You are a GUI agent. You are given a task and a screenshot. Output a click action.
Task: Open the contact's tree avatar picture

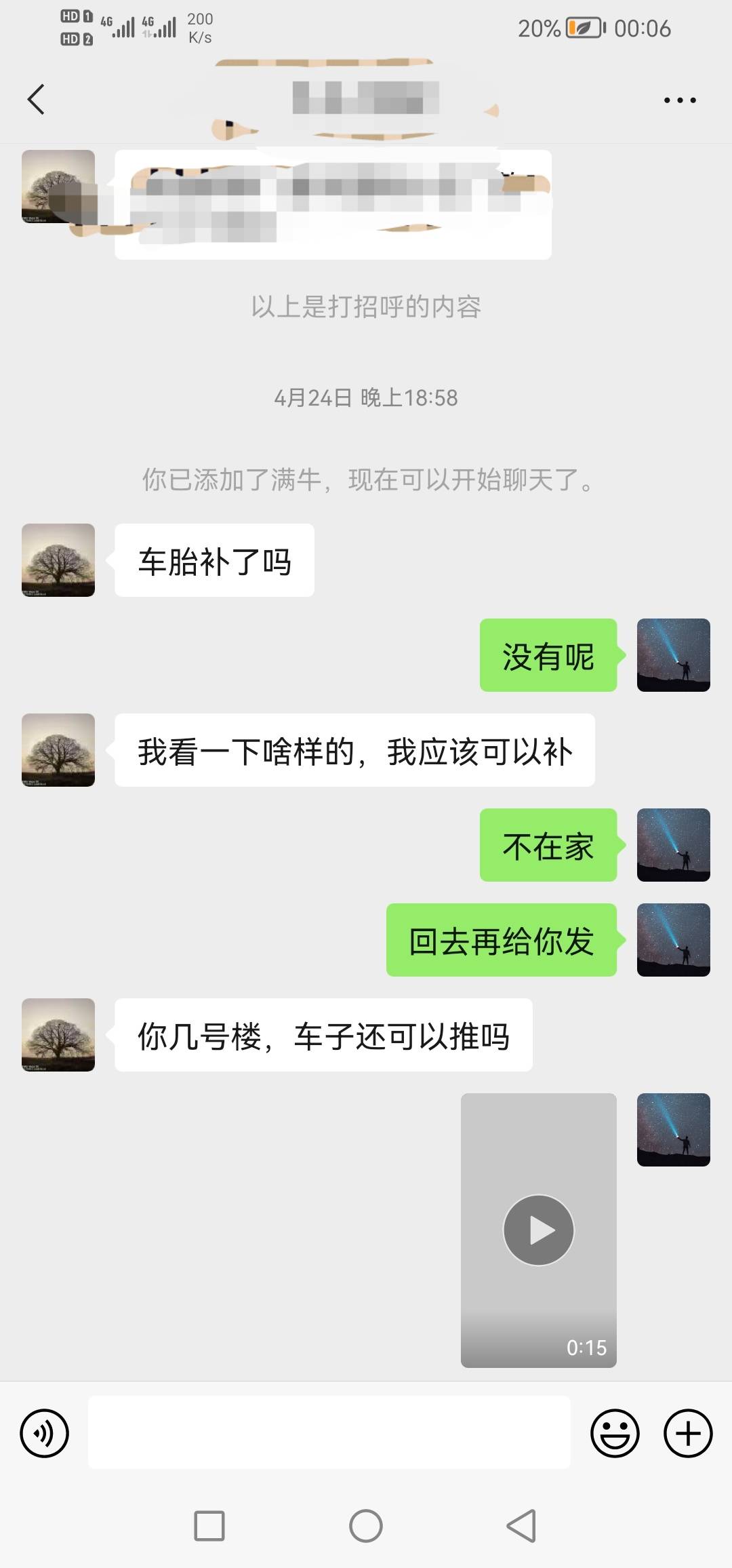point(58,561)
